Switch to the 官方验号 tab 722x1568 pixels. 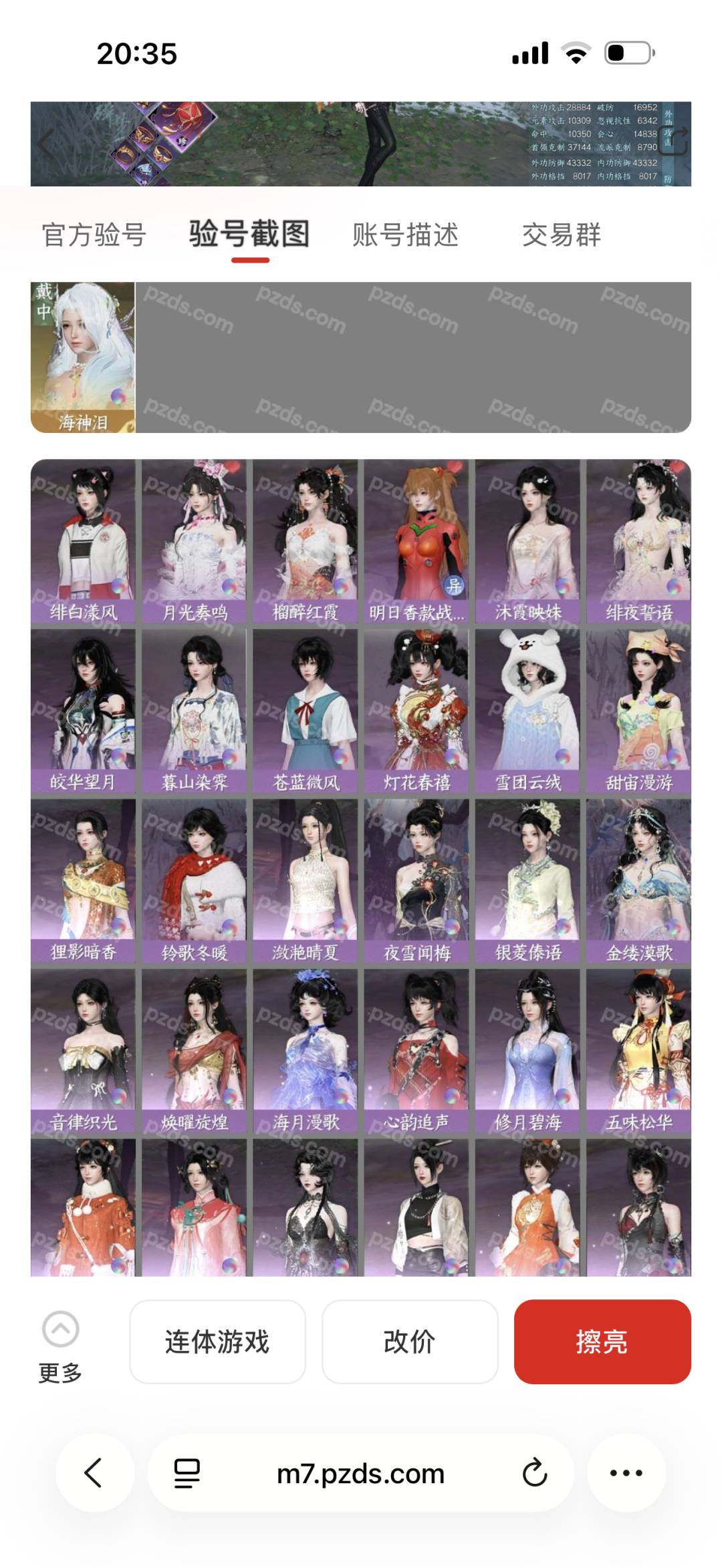[x=94, y=235]
